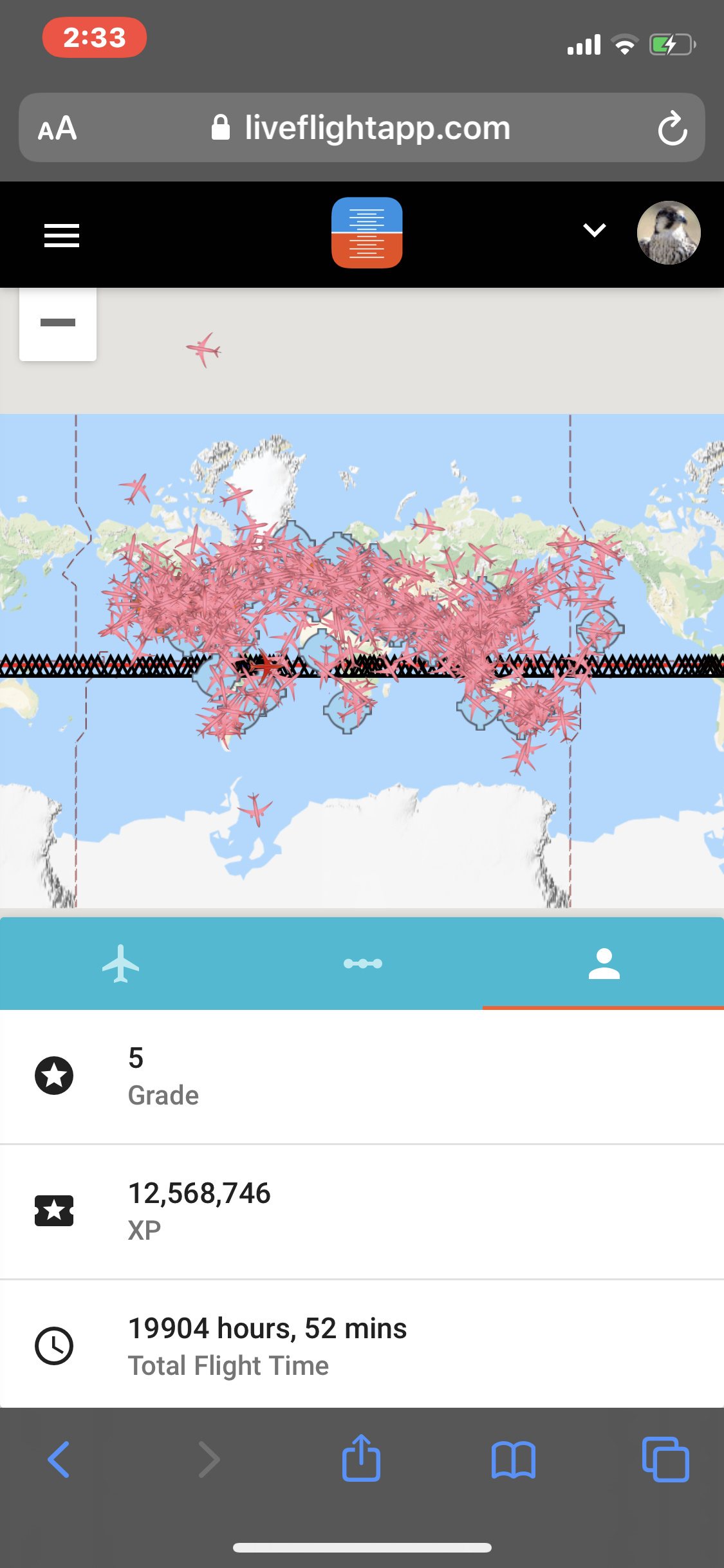Image resolution: width=724 pixels, height=1568 pixels.
Task: Switch to the flight route tab
Action: 362,964
